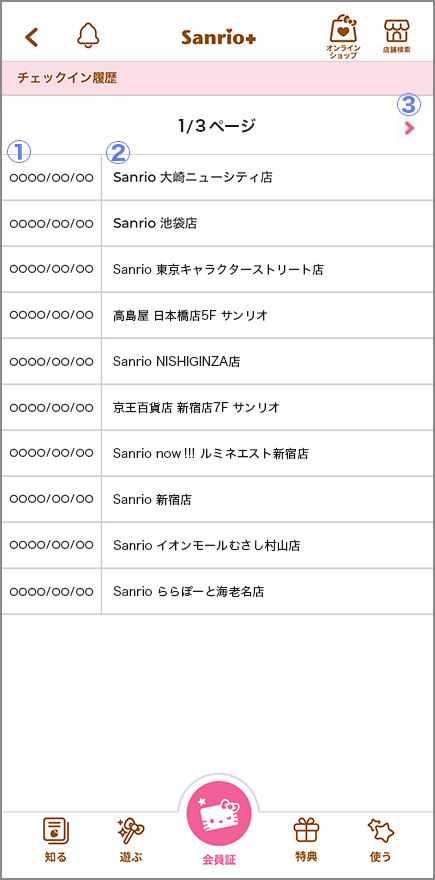Viewport: 435px width, 880px height.
Task: Open the notifications bell
Action: pyautogui.click(x=88, y=35)
